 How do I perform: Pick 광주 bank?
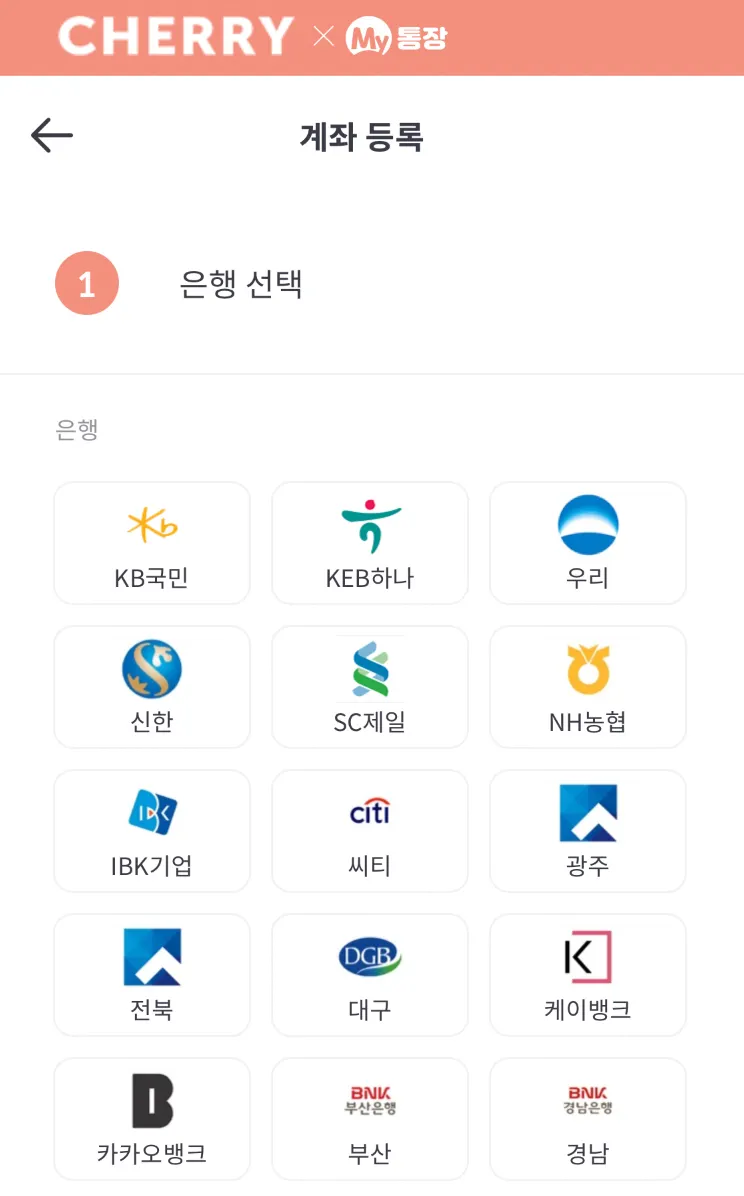588,831
